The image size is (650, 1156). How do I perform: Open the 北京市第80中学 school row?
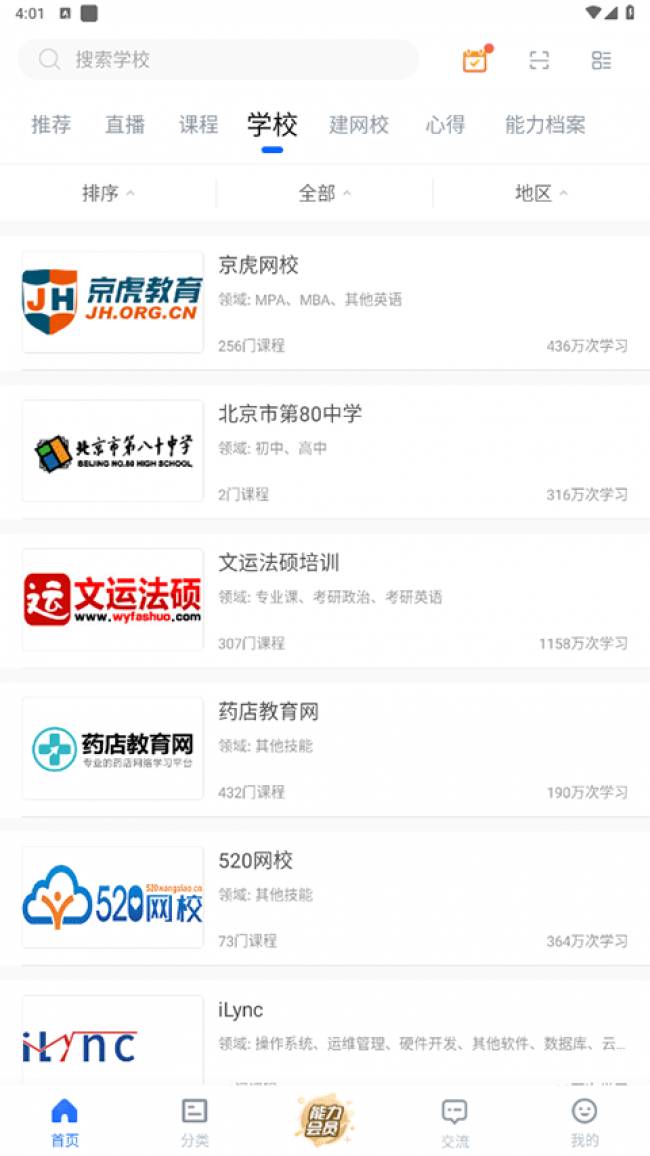coord(325,451)
